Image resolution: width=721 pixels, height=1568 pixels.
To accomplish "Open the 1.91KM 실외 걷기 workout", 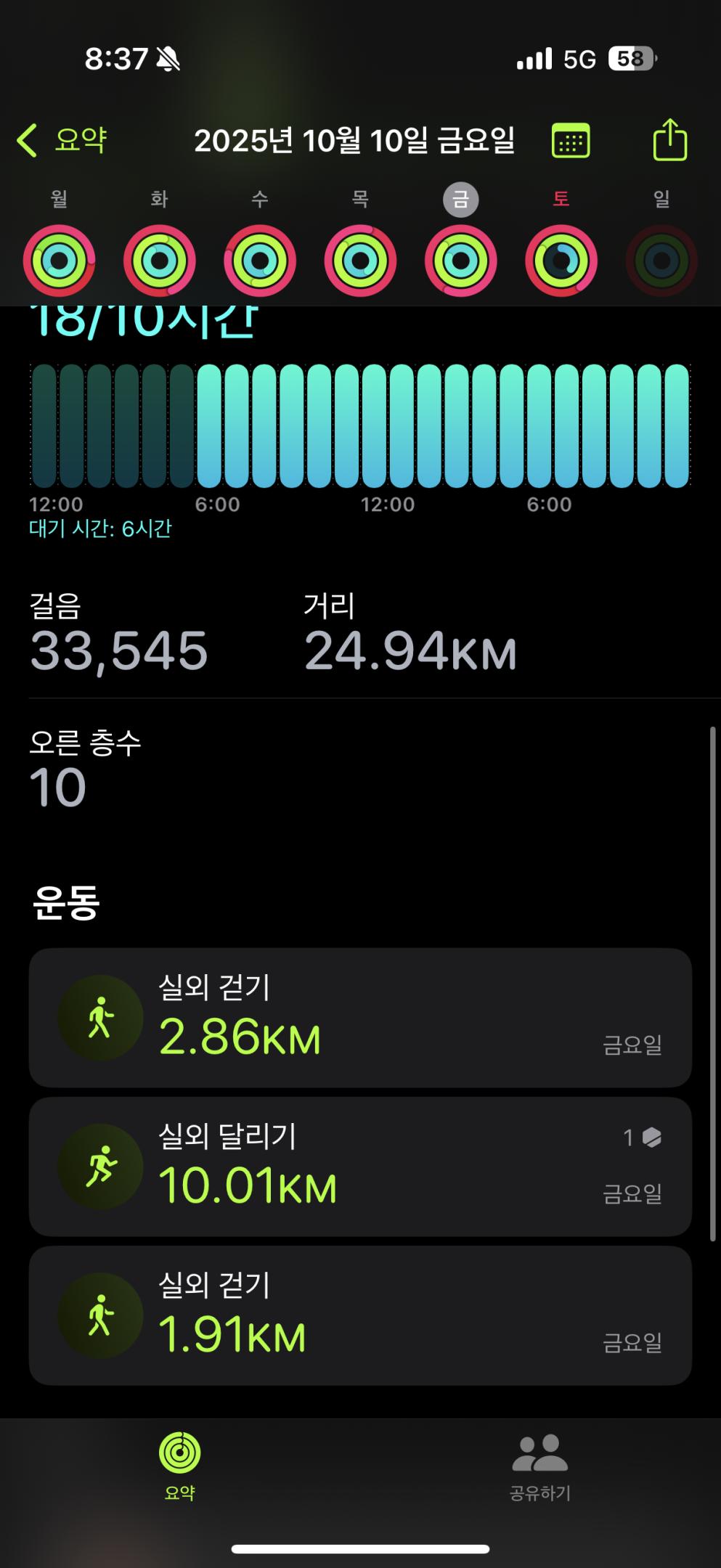I will [360, 1315].
